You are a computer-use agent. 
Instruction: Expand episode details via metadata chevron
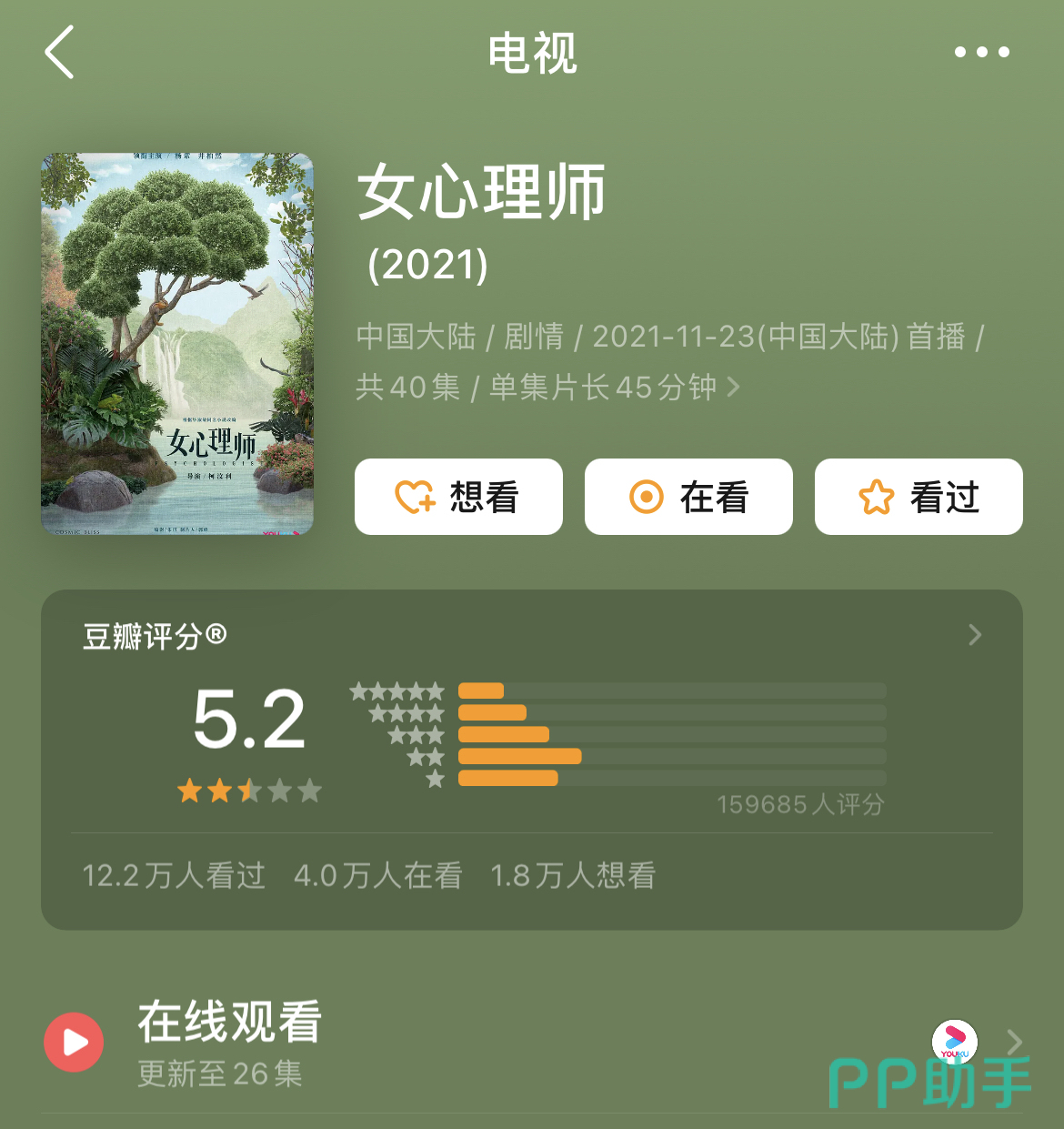pos(733,387)
